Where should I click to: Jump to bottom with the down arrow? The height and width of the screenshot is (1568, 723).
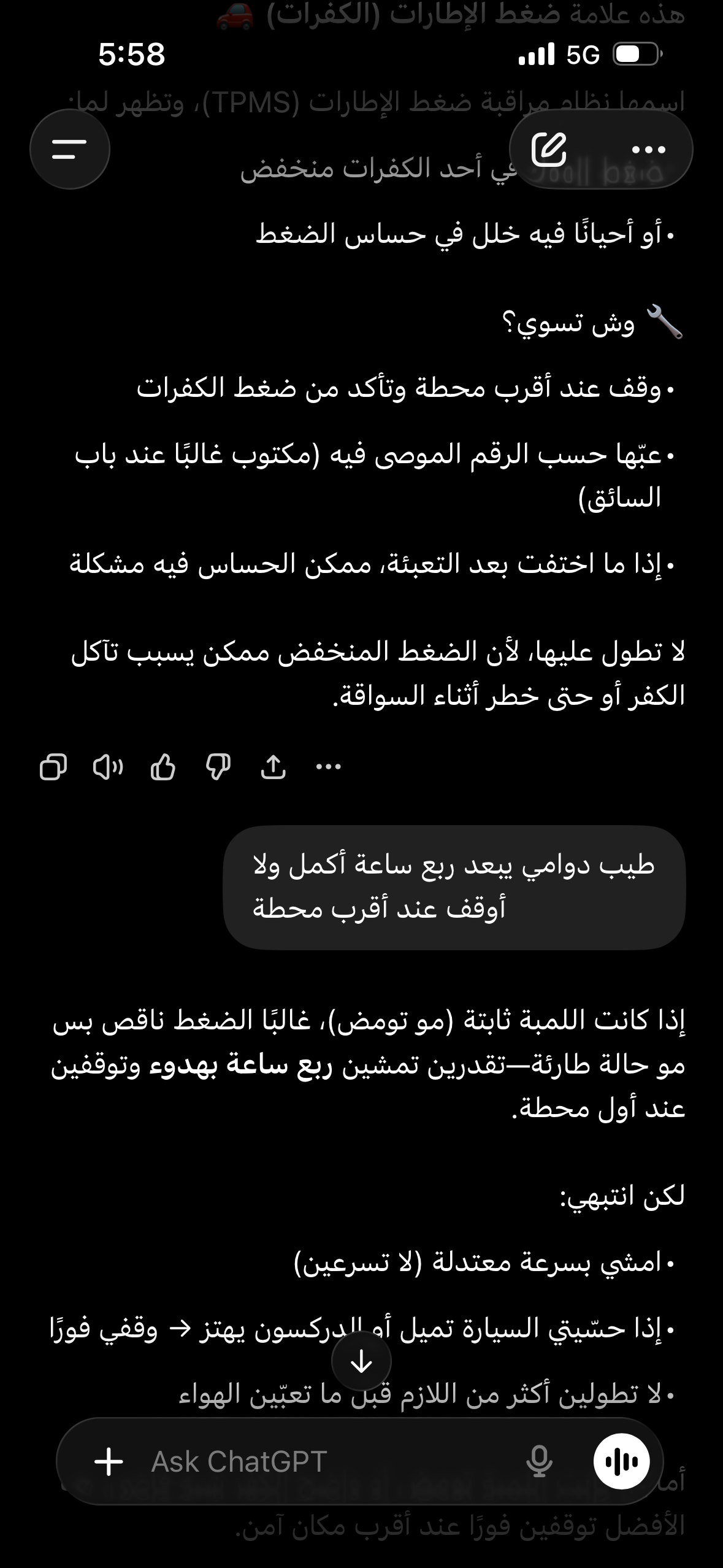coord(361,1362)
